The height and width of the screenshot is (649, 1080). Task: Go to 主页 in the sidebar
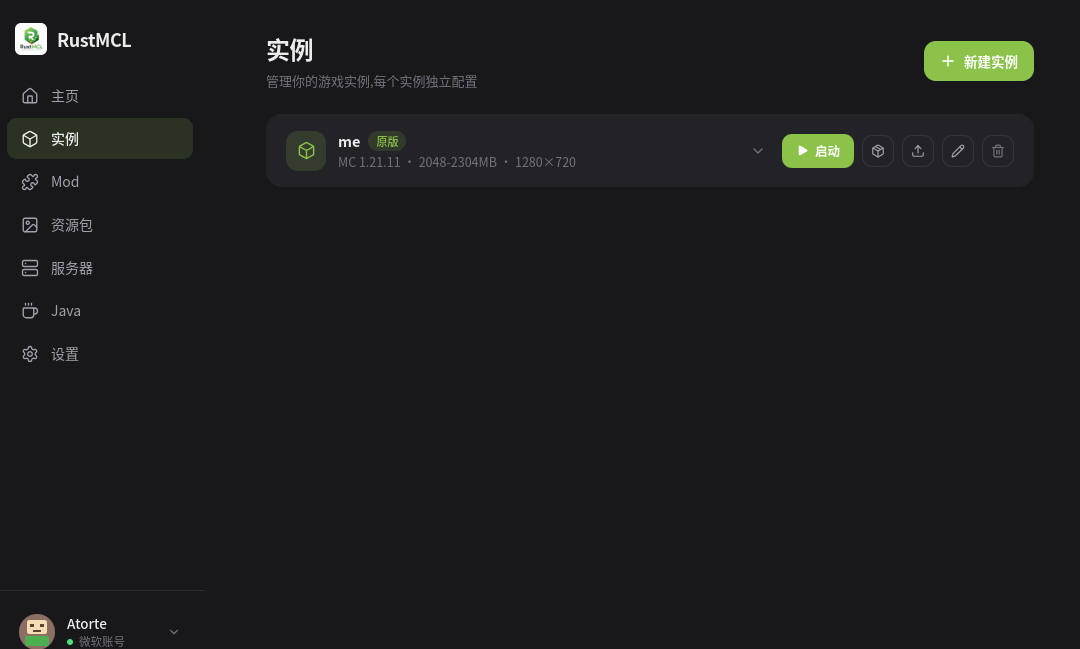pos(100,96)
